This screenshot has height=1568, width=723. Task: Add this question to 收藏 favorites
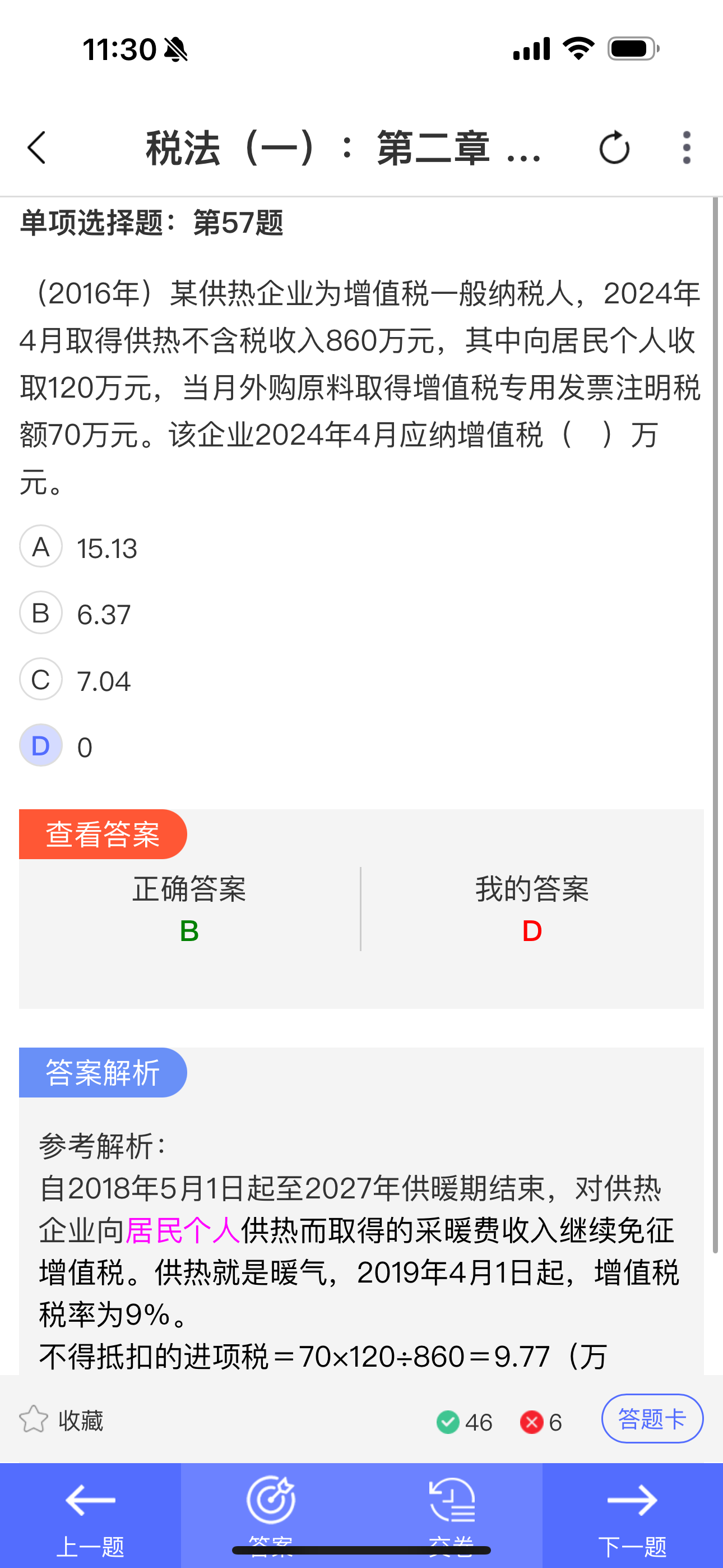click(x=61, y=1421)
